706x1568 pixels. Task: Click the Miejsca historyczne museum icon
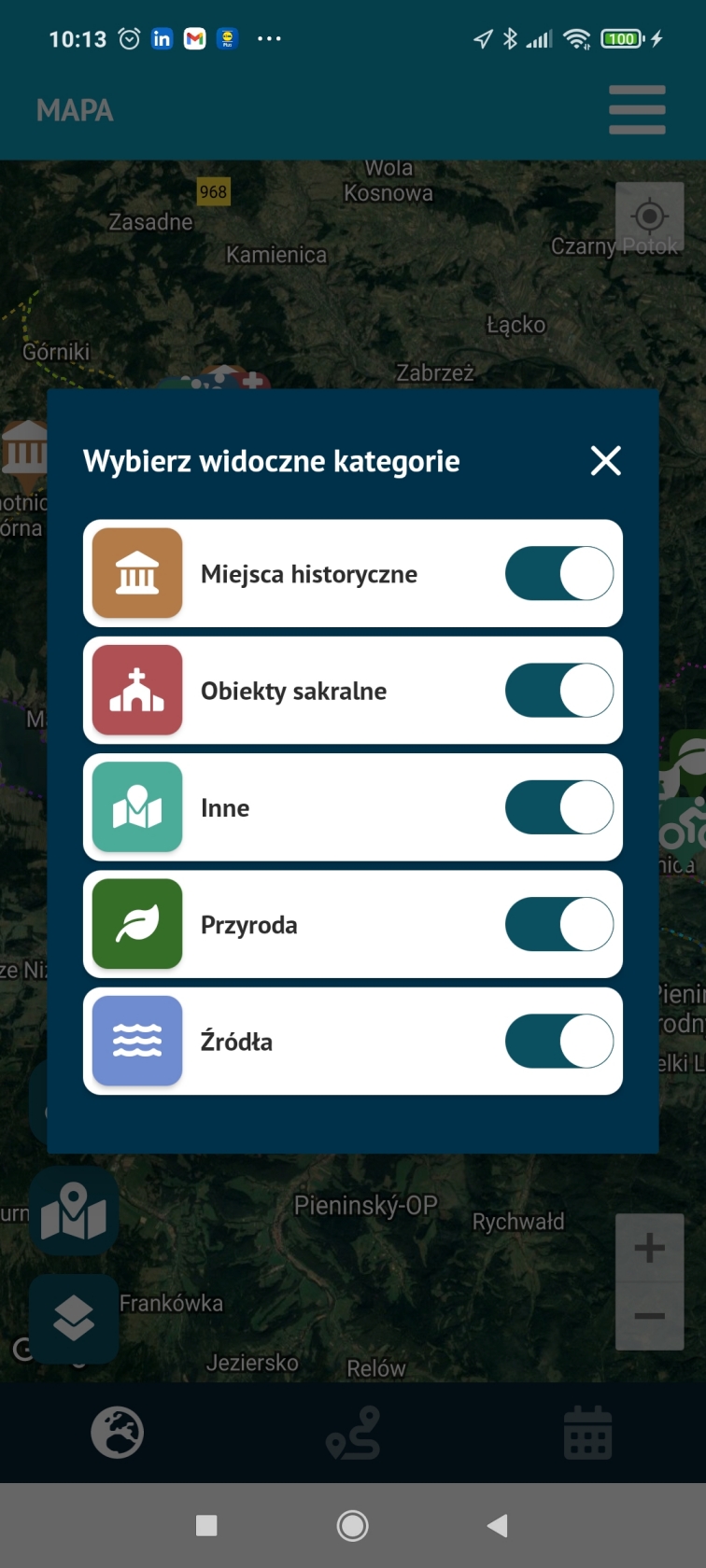(x=136, y=573)
